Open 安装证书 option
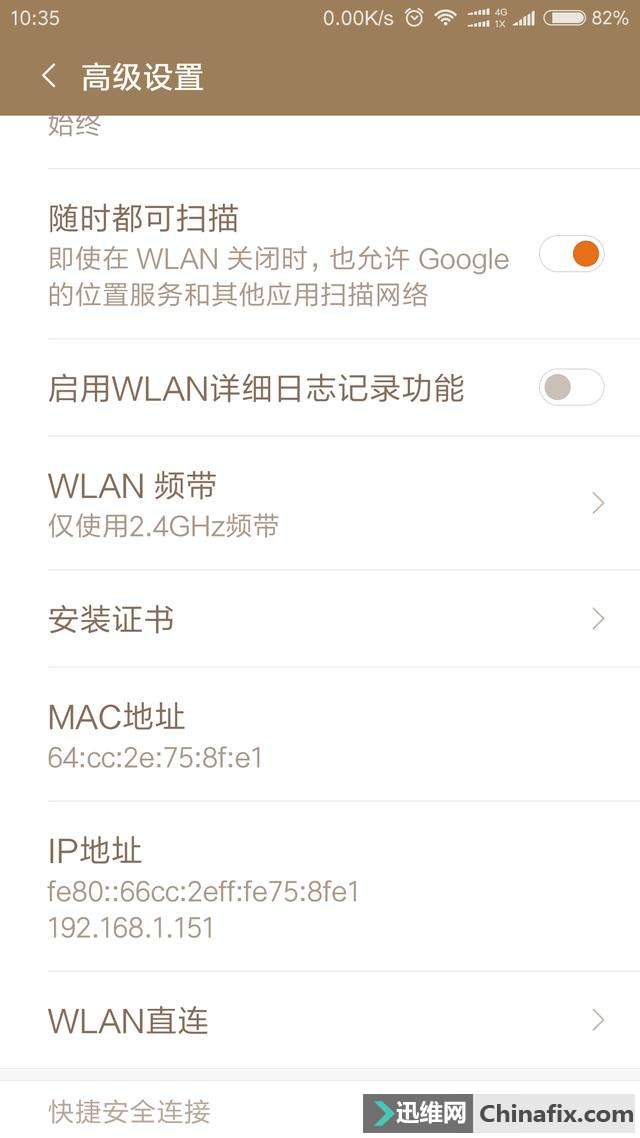 click(x=320, y=619)
